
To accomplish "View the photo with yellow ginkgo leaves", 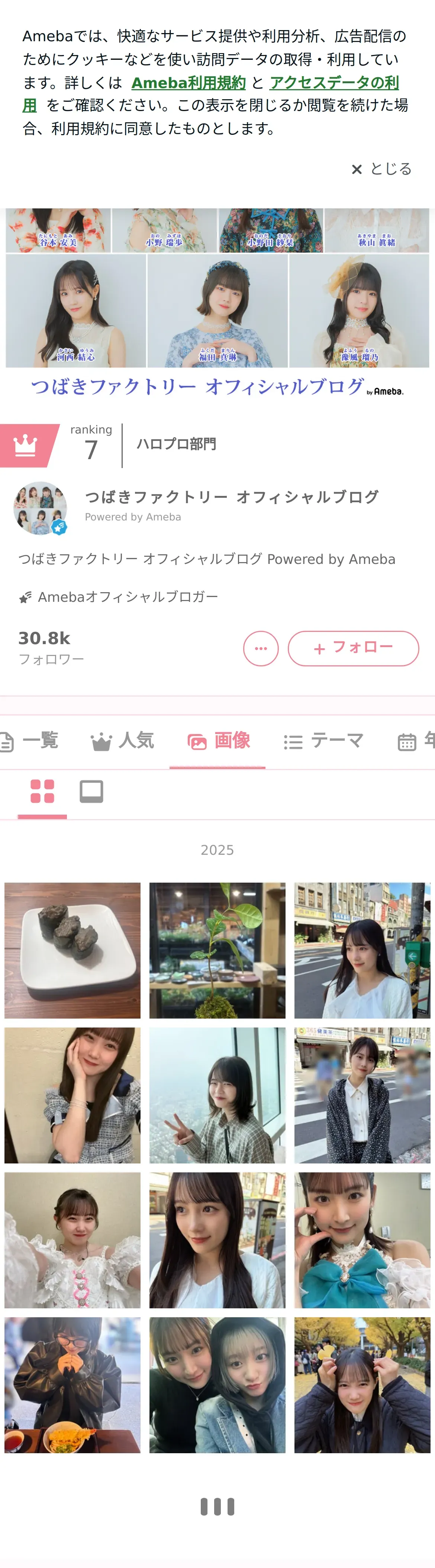I will [362, 1385].
